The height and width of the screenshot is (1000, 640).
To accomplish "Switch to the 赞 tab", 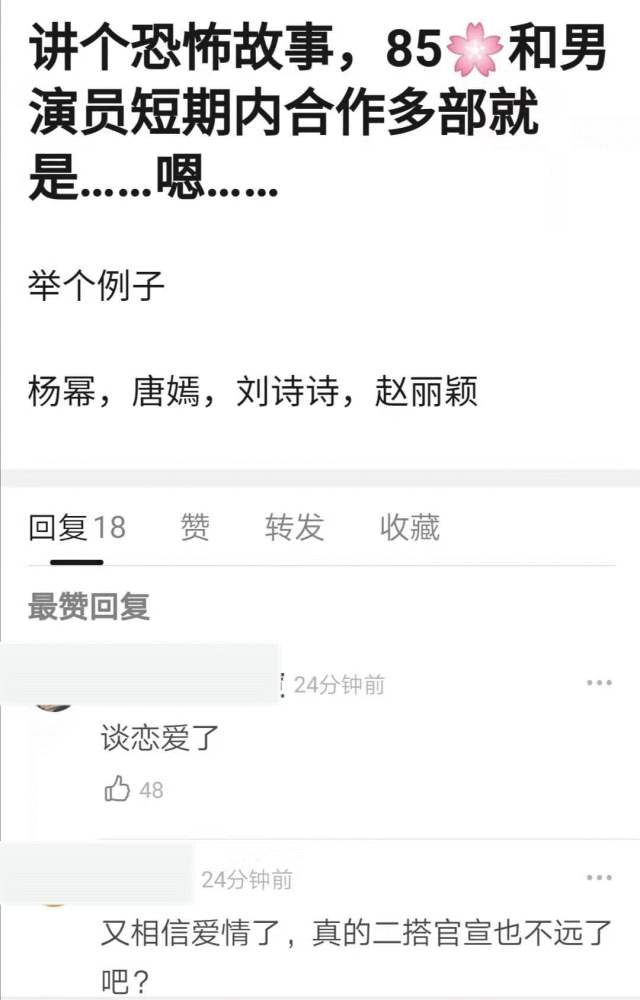I will click(195, 527).
